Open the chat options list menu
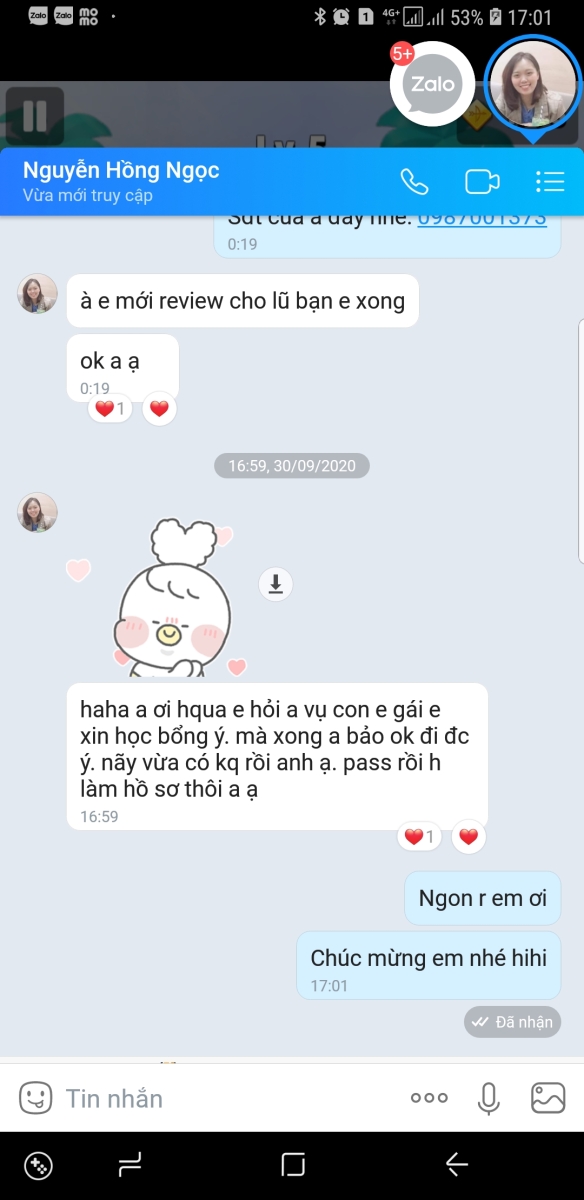Viewport: 584px width, 1200px height. (550, 181)
